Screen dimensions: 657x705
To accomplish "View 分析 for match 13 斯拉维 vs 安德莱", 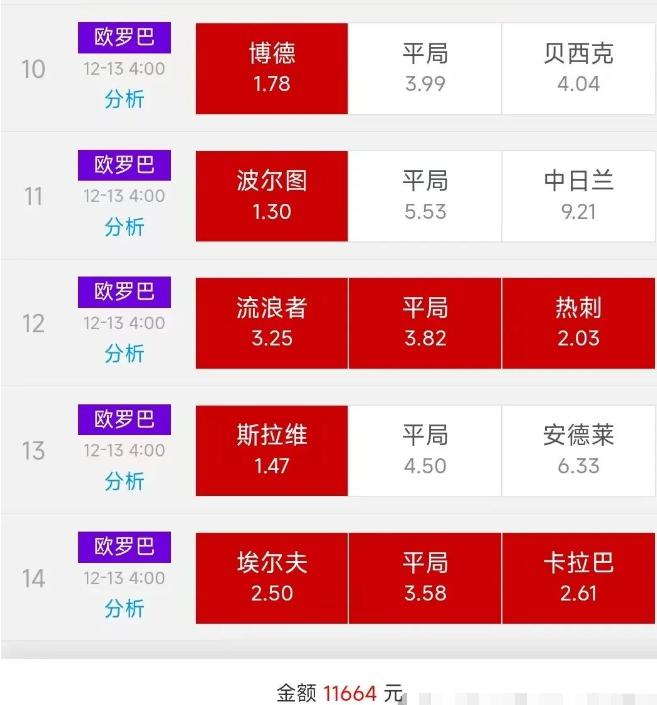I will point(124,481).
